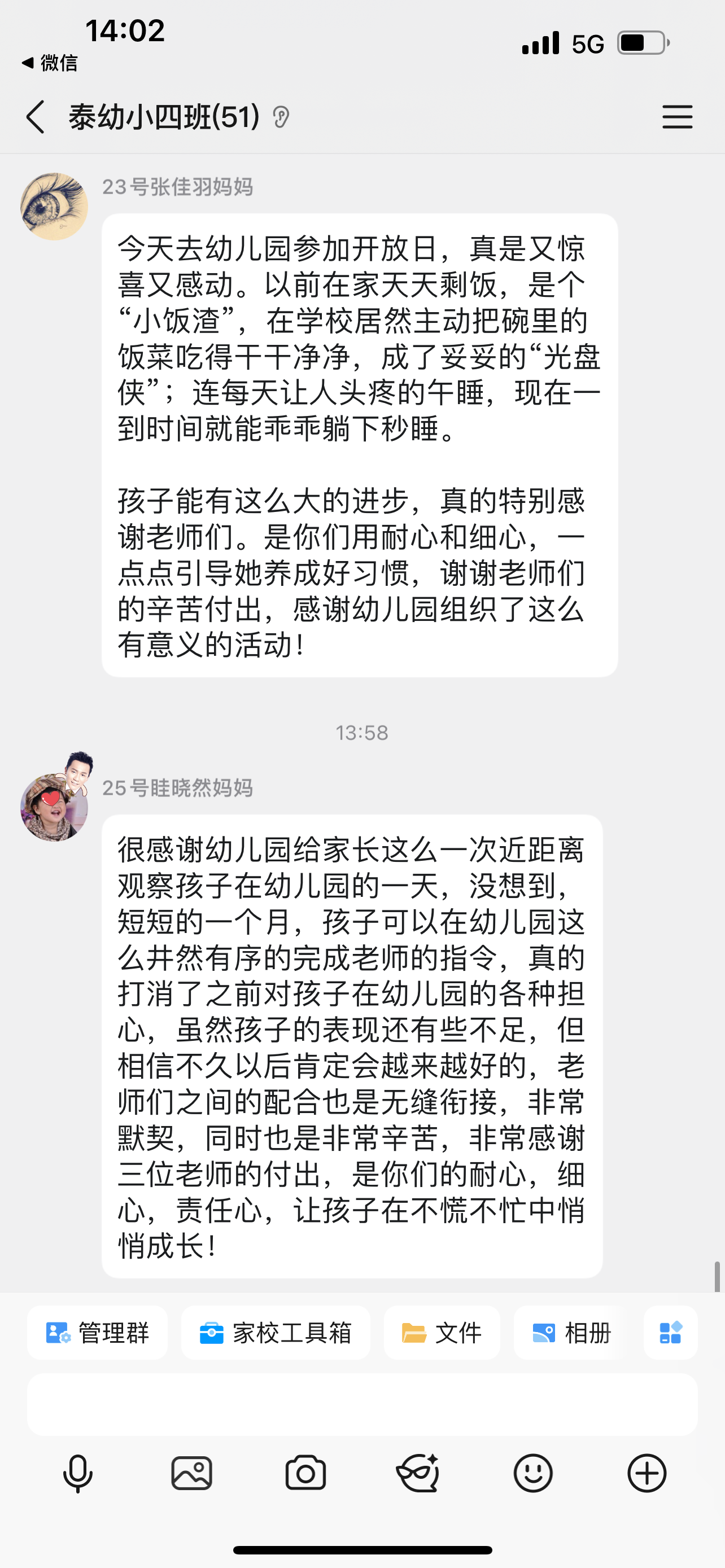Open the group menu with three lines
The width and height of the screenshot is (725, 1568).
(x=677, y=116)
